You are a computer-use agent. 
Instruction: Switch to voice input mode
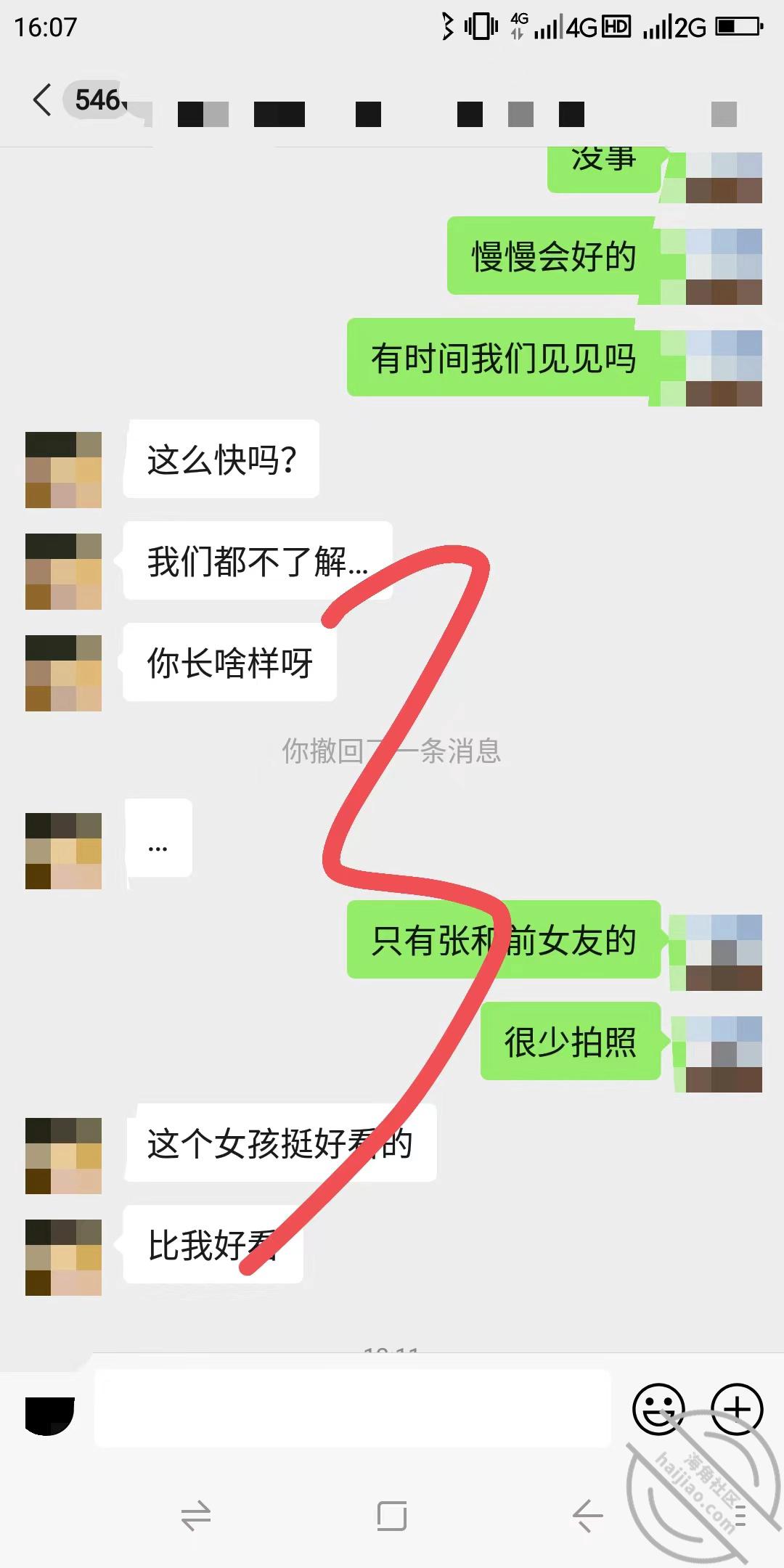(x=50, y=1414)
